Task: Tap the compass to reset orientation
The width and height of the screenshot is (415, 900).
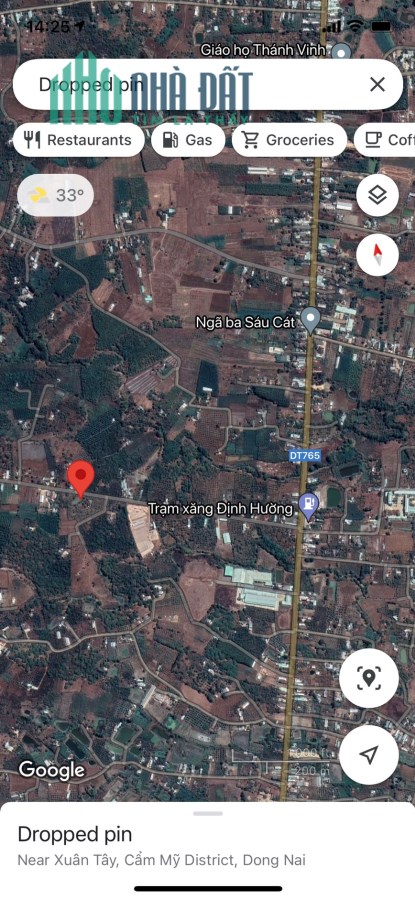Action: tap(377, 254)
